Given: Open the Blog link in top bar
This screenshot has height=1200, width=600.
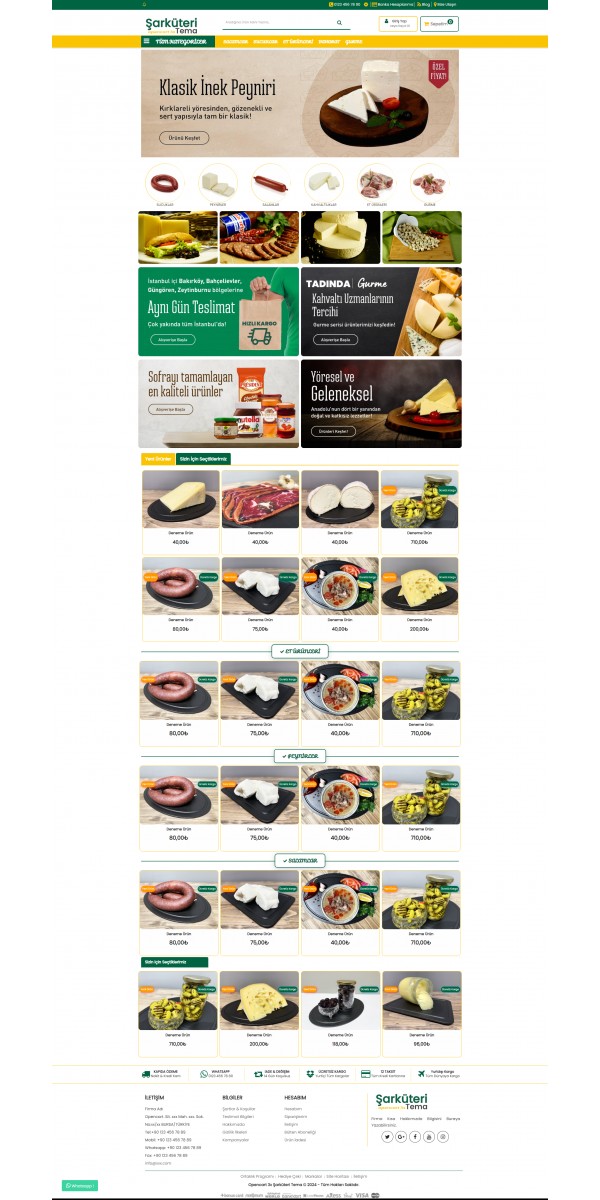Looking at the screenshot, I should tap(424, 4).
